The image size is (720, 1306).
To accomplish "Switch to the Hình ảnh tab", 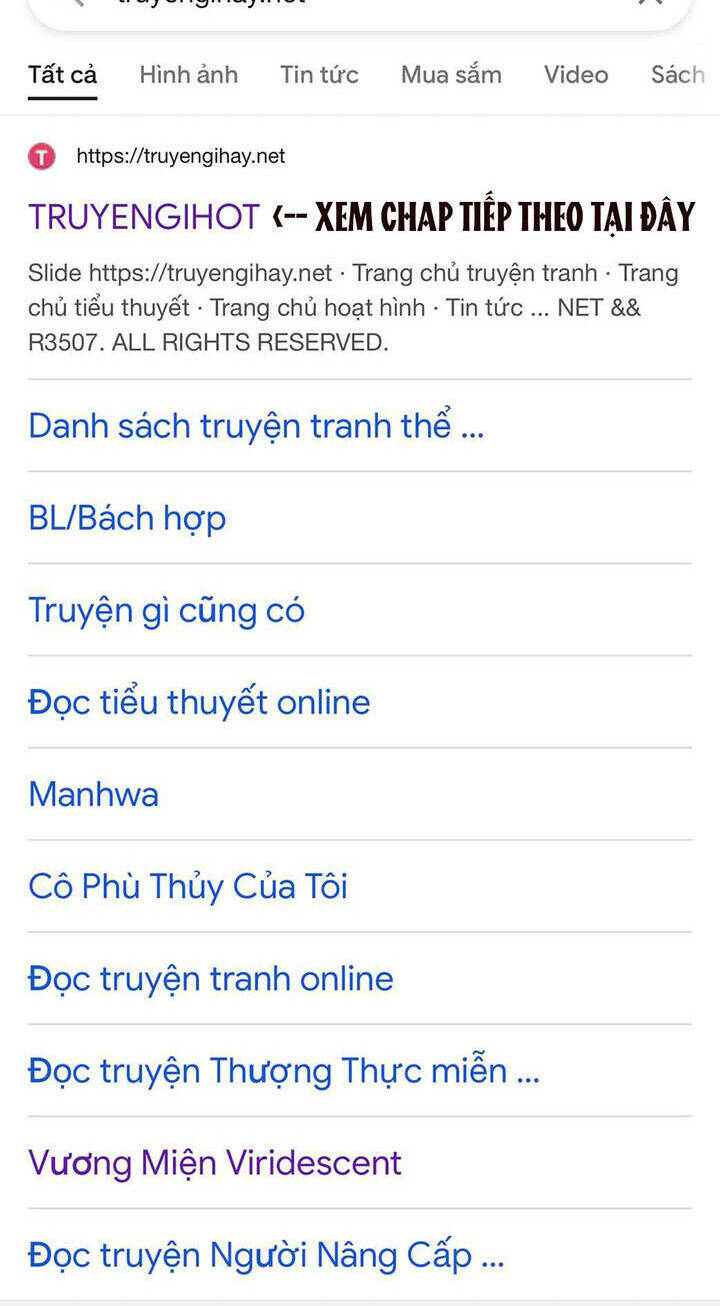I will click(x=188, y=75).
